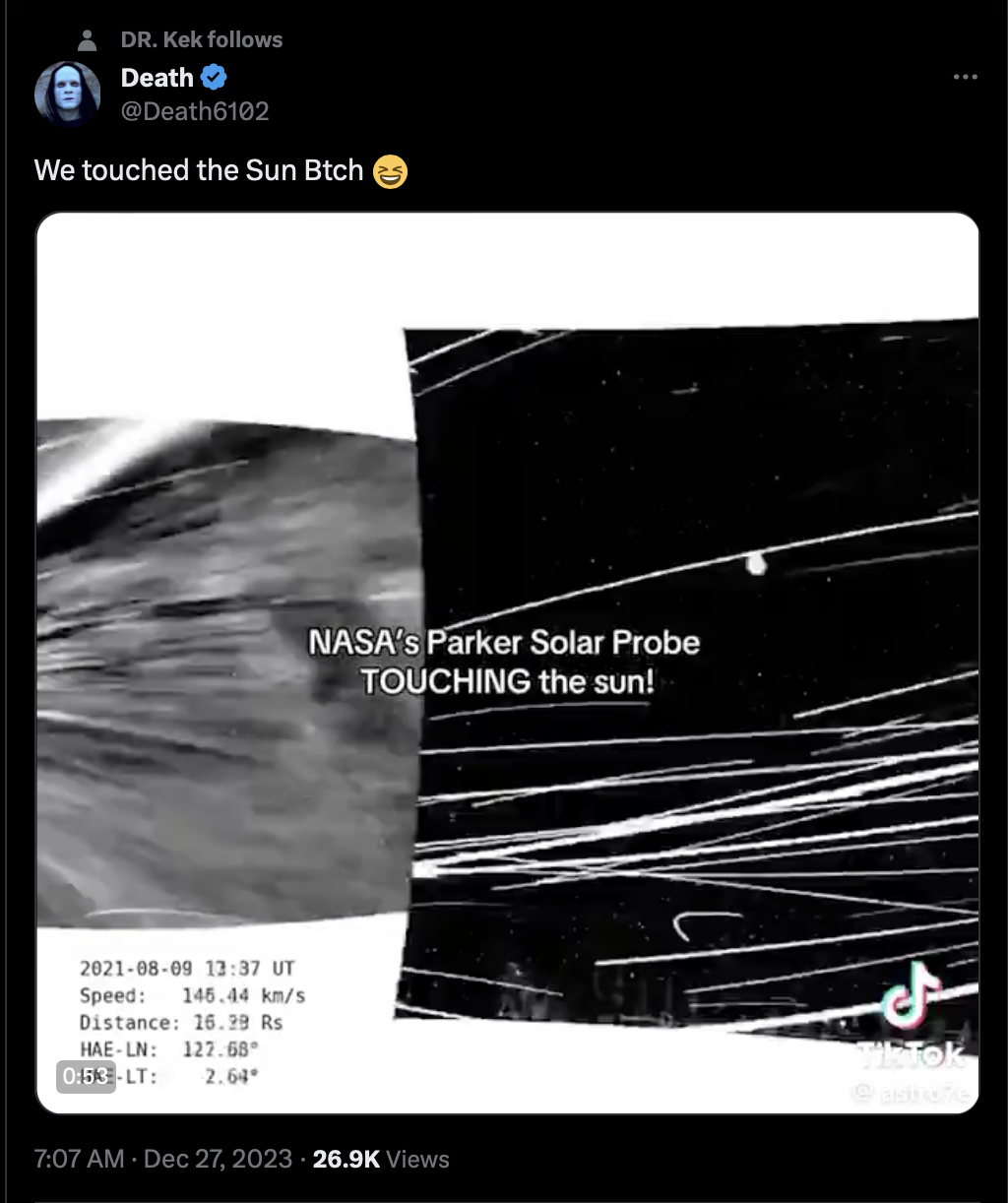Open Death's profile picture

67,95
